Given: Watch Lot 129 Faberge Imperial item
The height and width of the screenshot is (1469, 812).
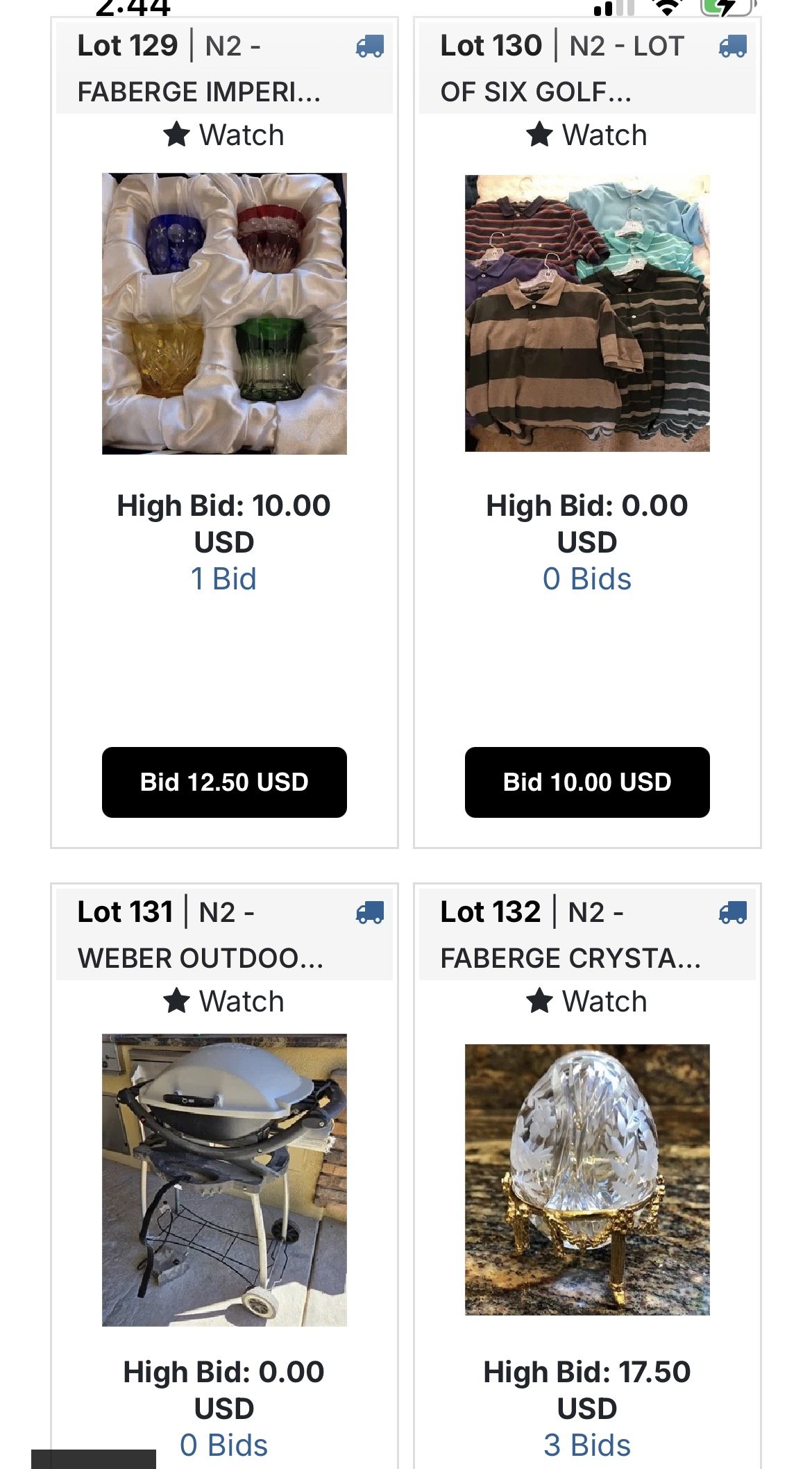Looking at the screenshot, I should point(223,135).
